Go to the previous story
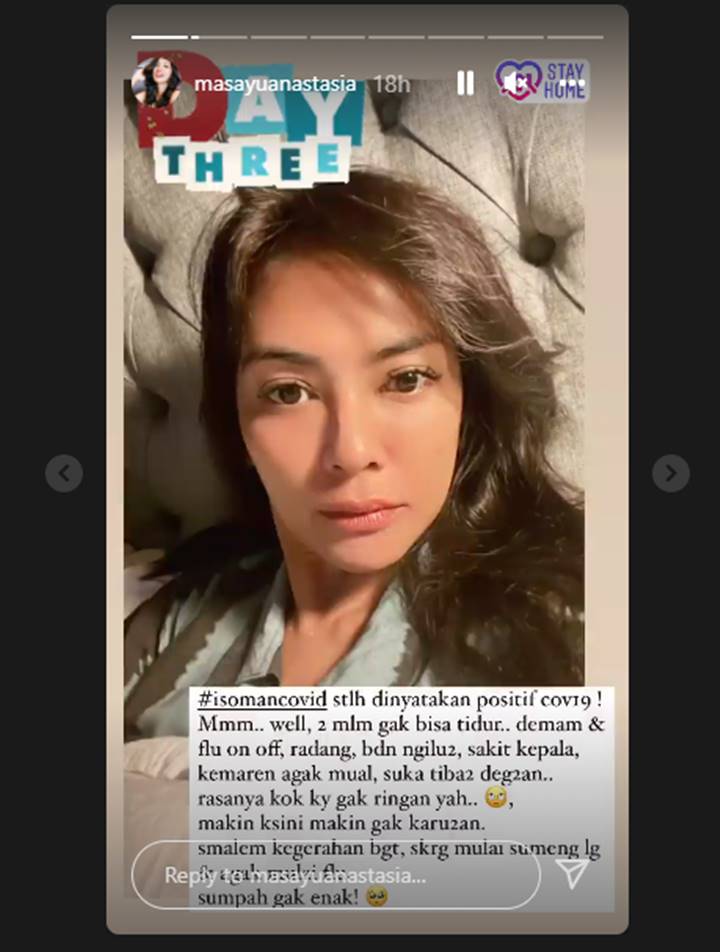The image size is (720, 952). point(64,473)
